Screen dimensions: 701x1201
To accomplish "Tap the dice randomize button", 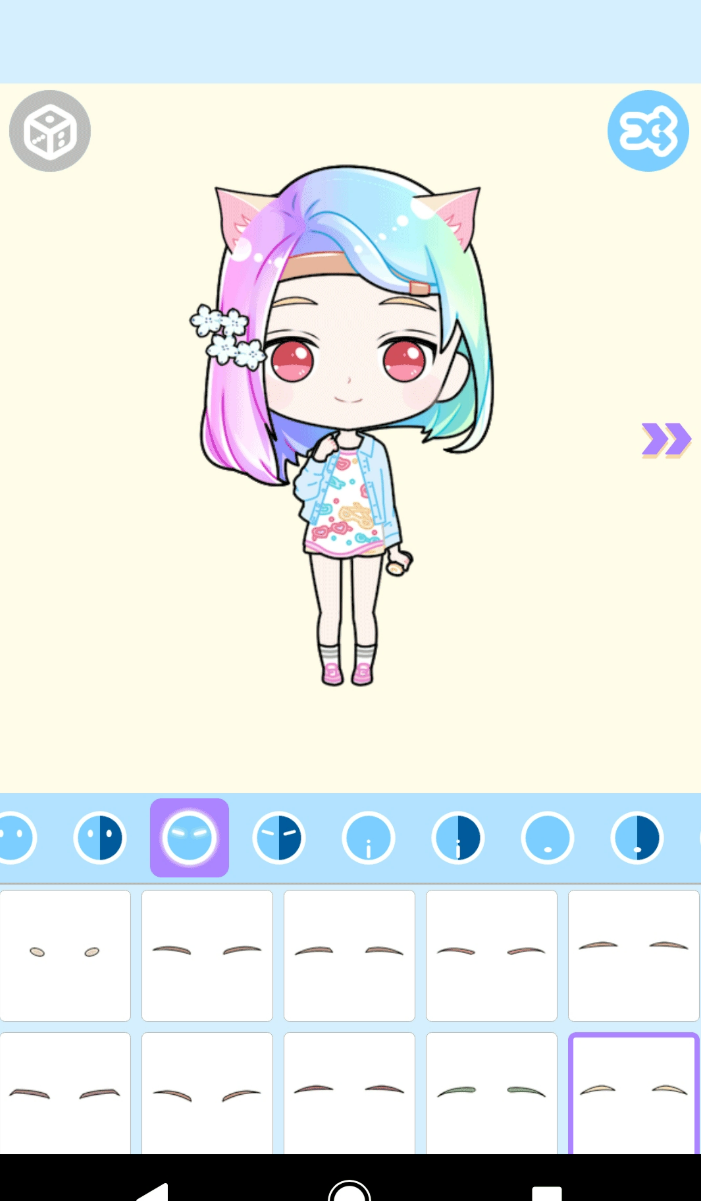I will pos(50,131).
